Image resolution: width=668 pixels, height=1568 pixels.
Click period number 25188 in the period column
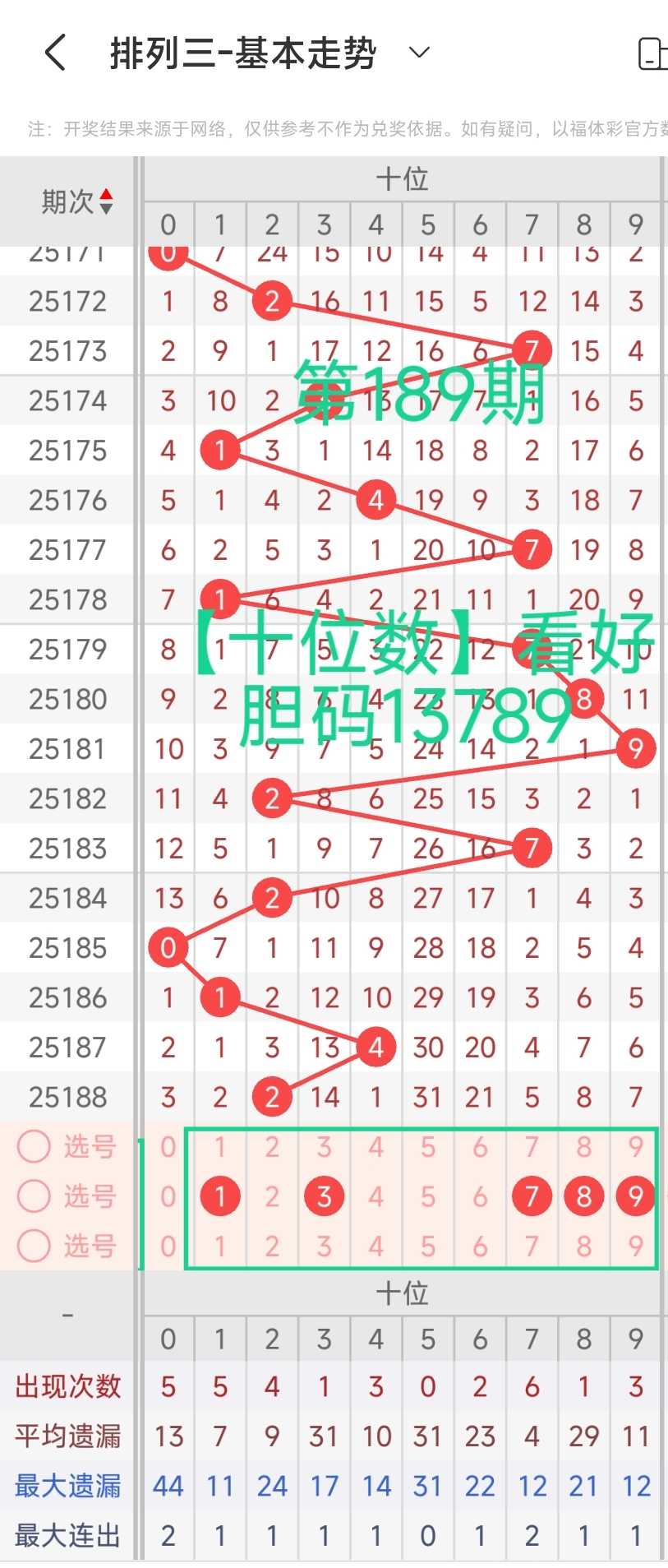click(x=66, y=1097)
